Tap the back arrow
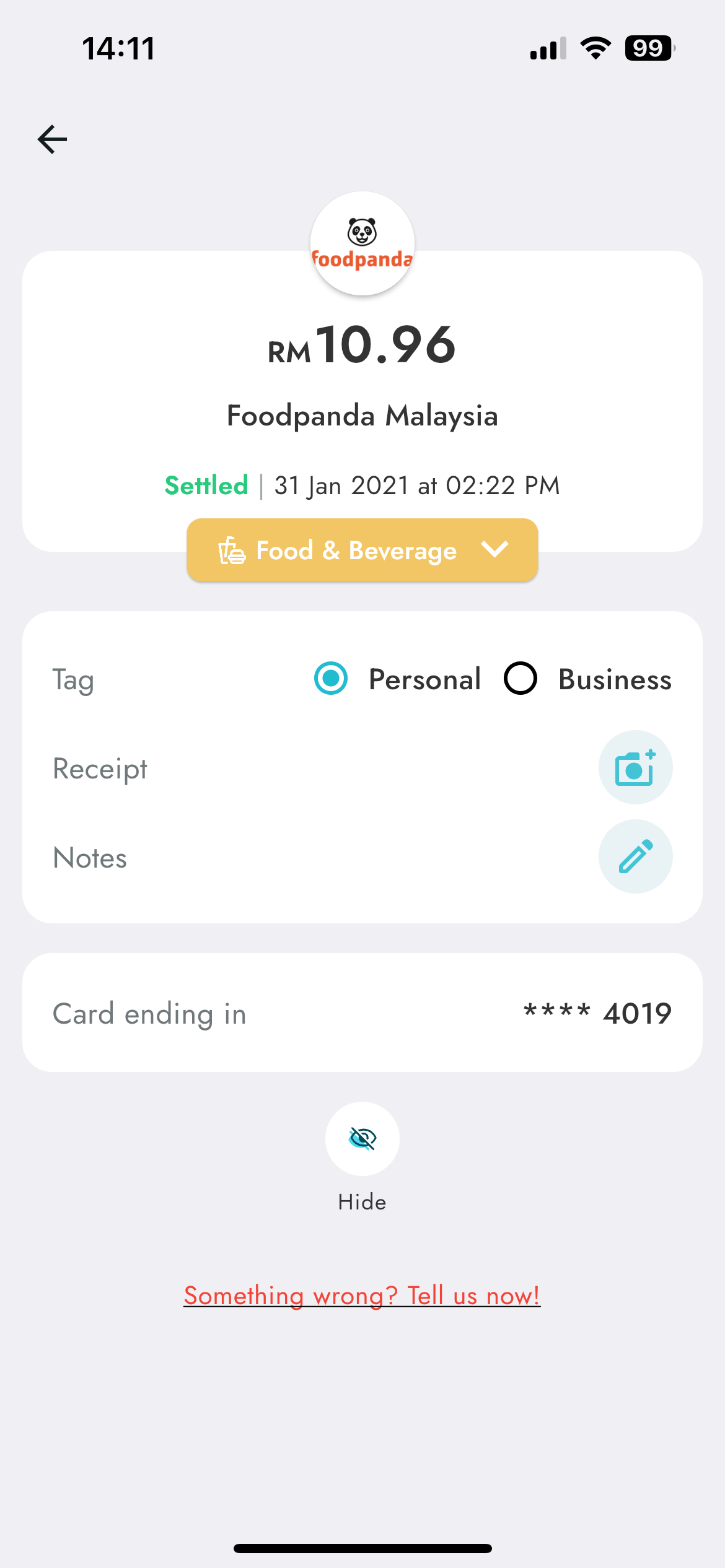This screenshot has height=1568, width=725. 52,139
